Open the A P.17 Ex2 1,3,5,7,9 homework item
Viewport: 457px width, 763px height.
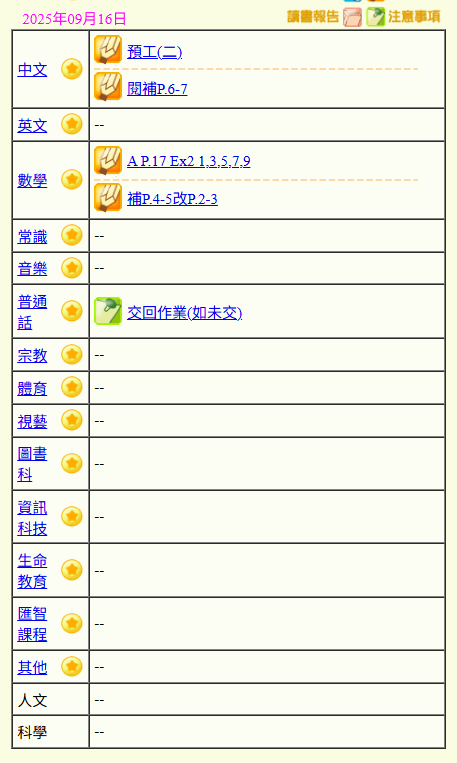click(x=188, y=161)
